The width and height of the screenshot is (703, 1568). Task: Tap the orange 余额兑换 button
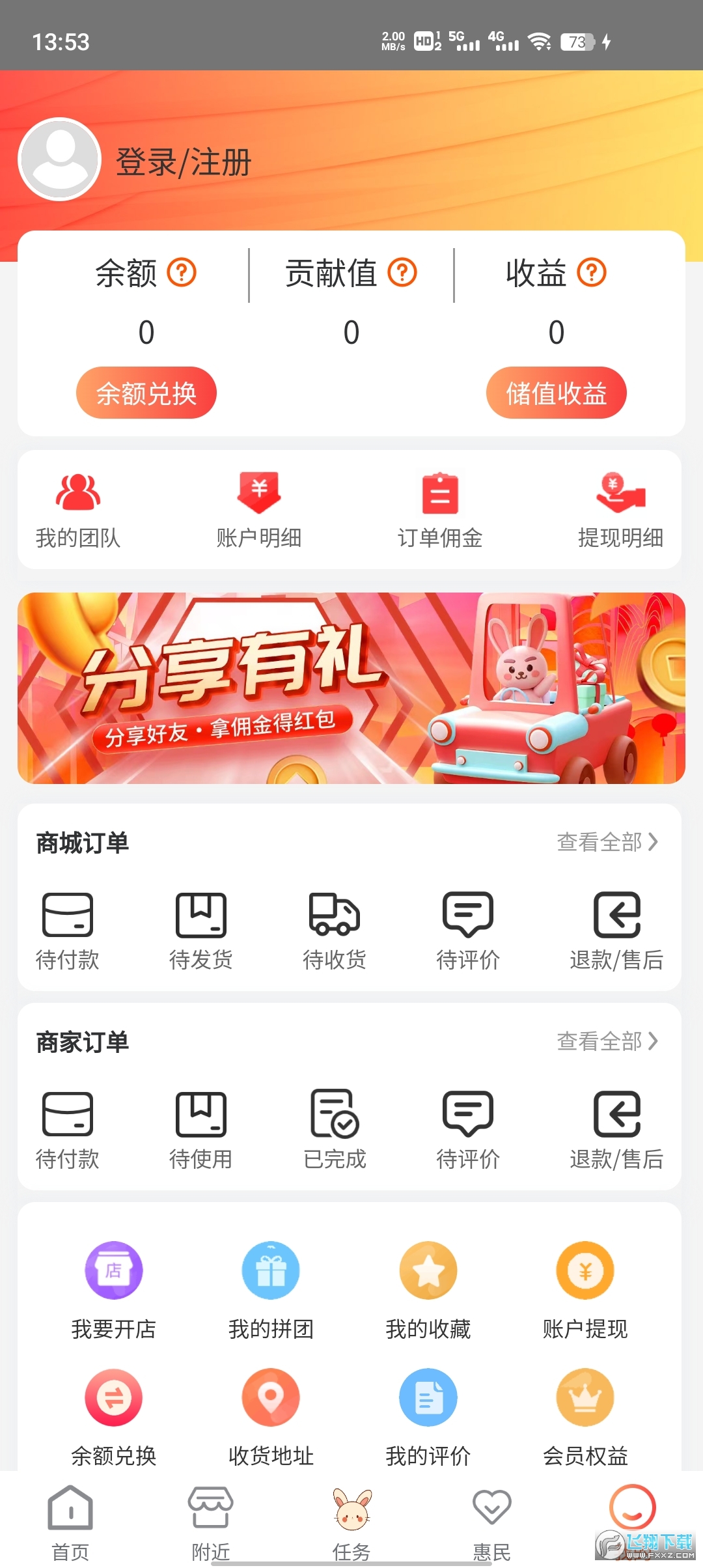pos(146,393)
